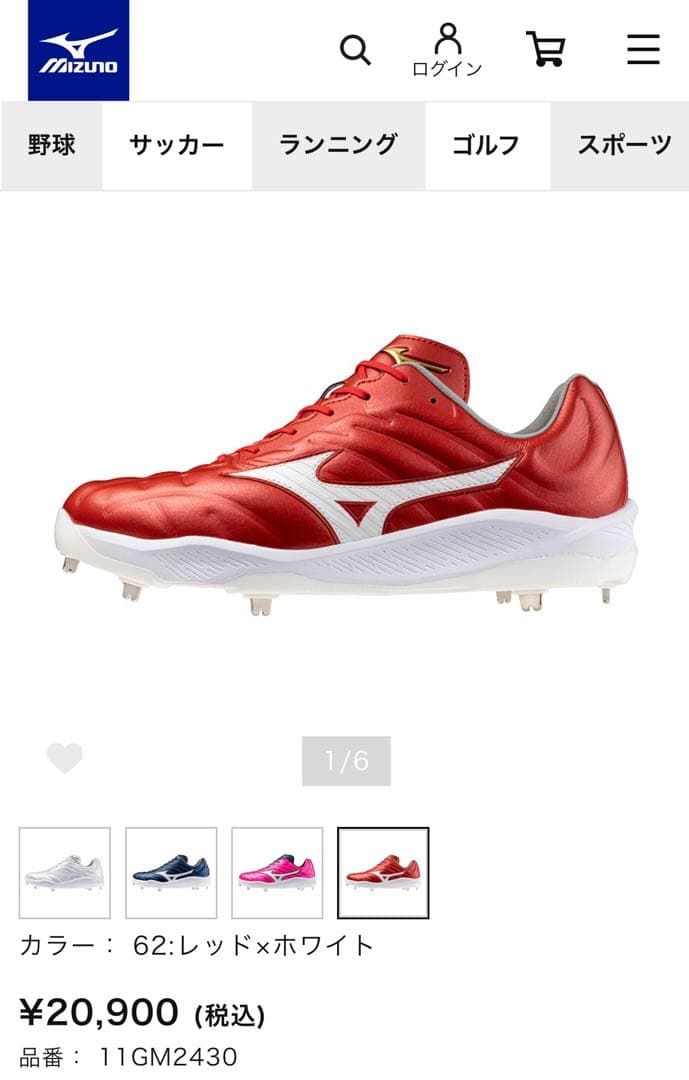Open the shopping cart
The image size is (689, 1080).
tap(545, 49)
